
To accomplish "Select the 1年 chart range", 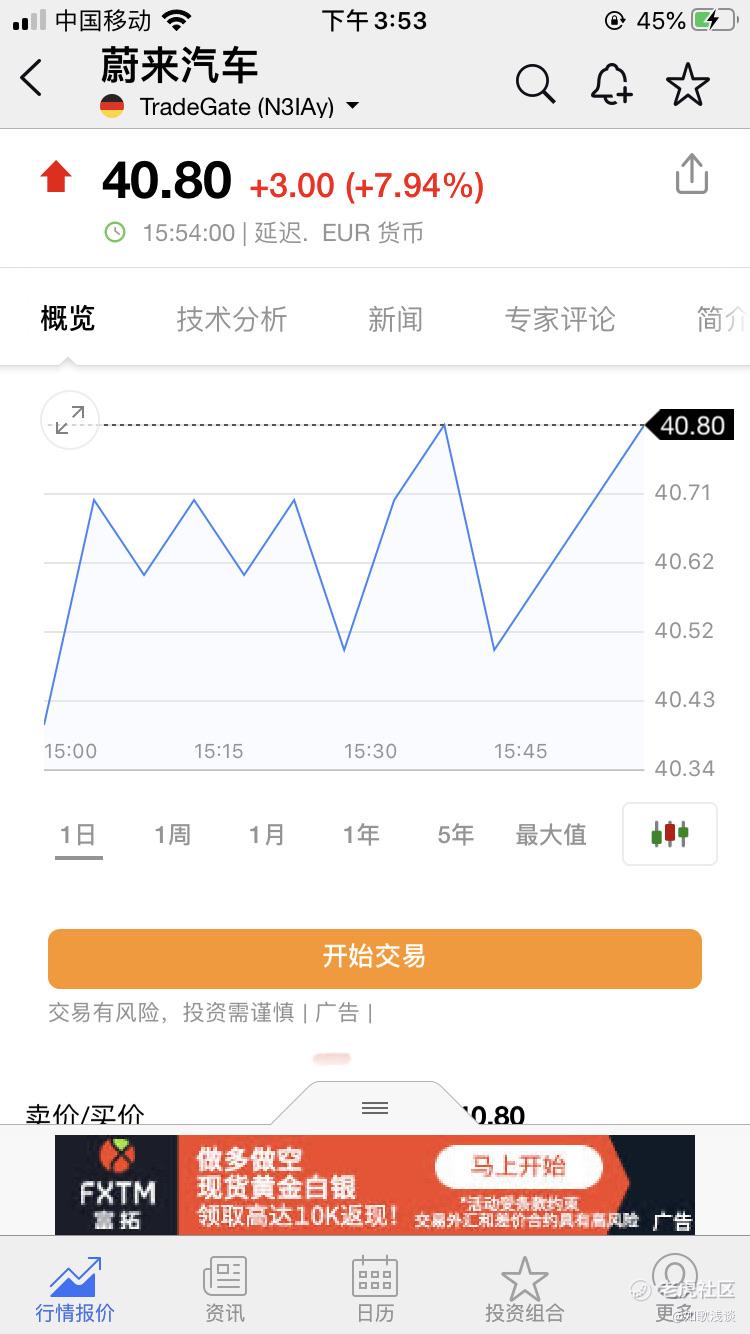I will click(361, 835).
